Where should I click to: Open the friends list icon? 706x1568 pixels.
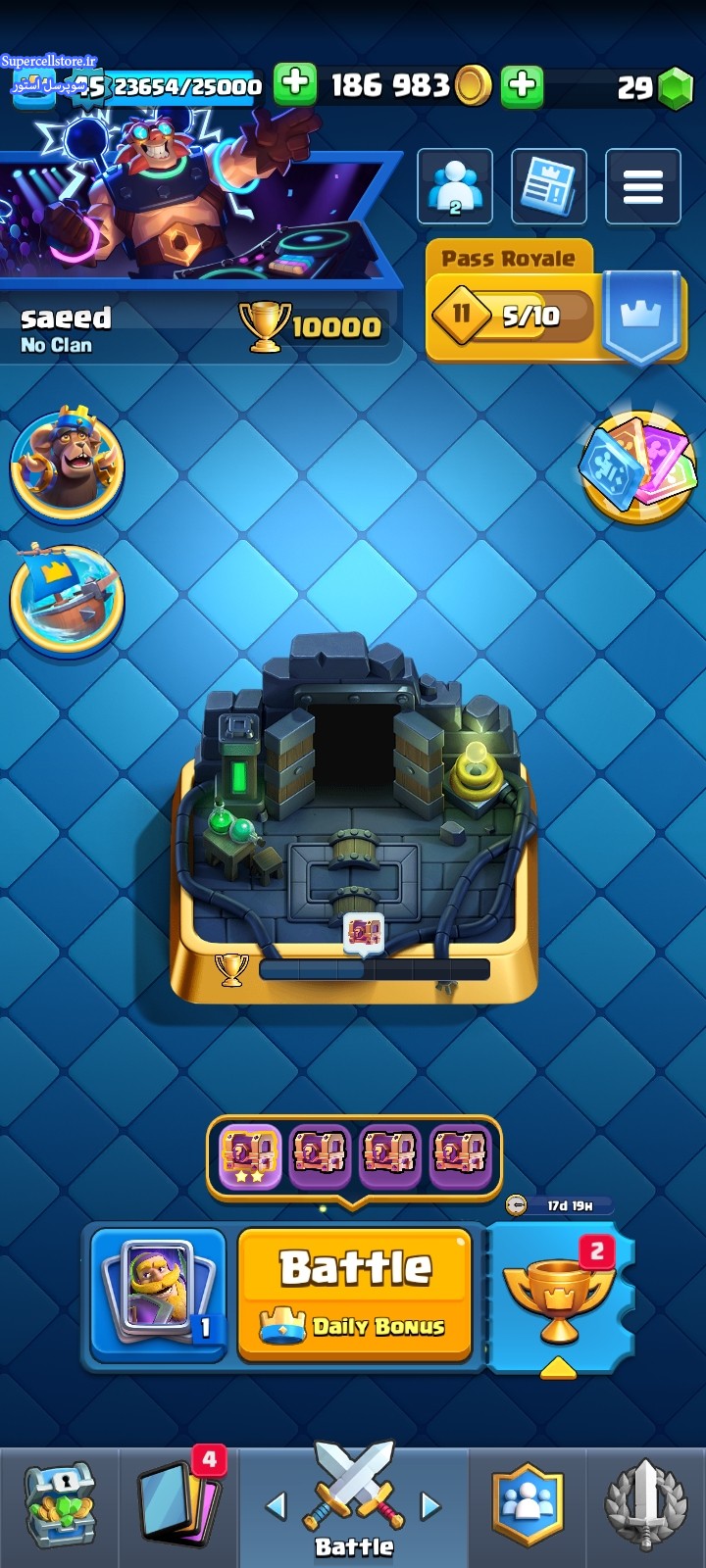tap(455, 186)
